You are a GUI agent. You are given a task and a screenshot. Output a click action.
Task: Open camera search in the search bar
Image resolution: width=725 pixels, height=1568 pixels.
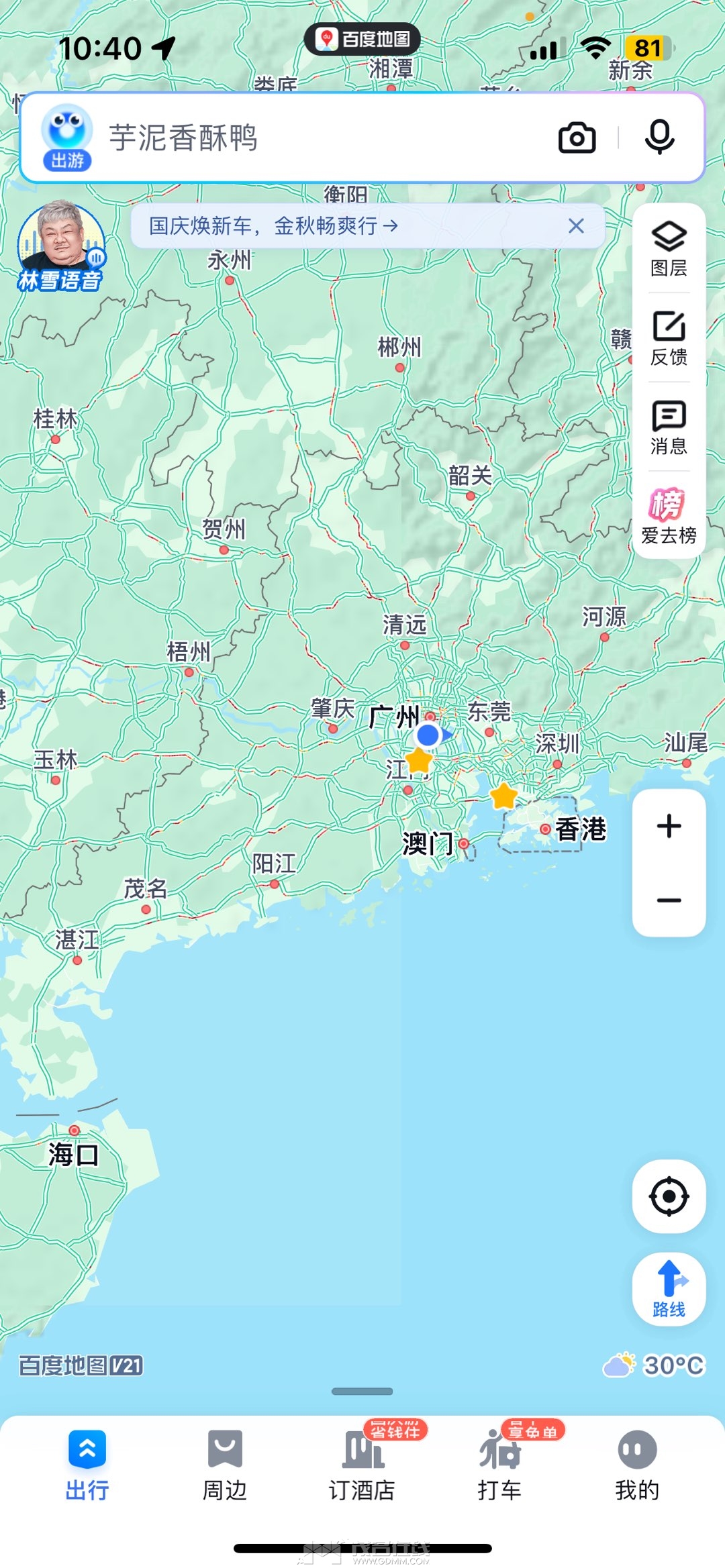click(577, 138)
